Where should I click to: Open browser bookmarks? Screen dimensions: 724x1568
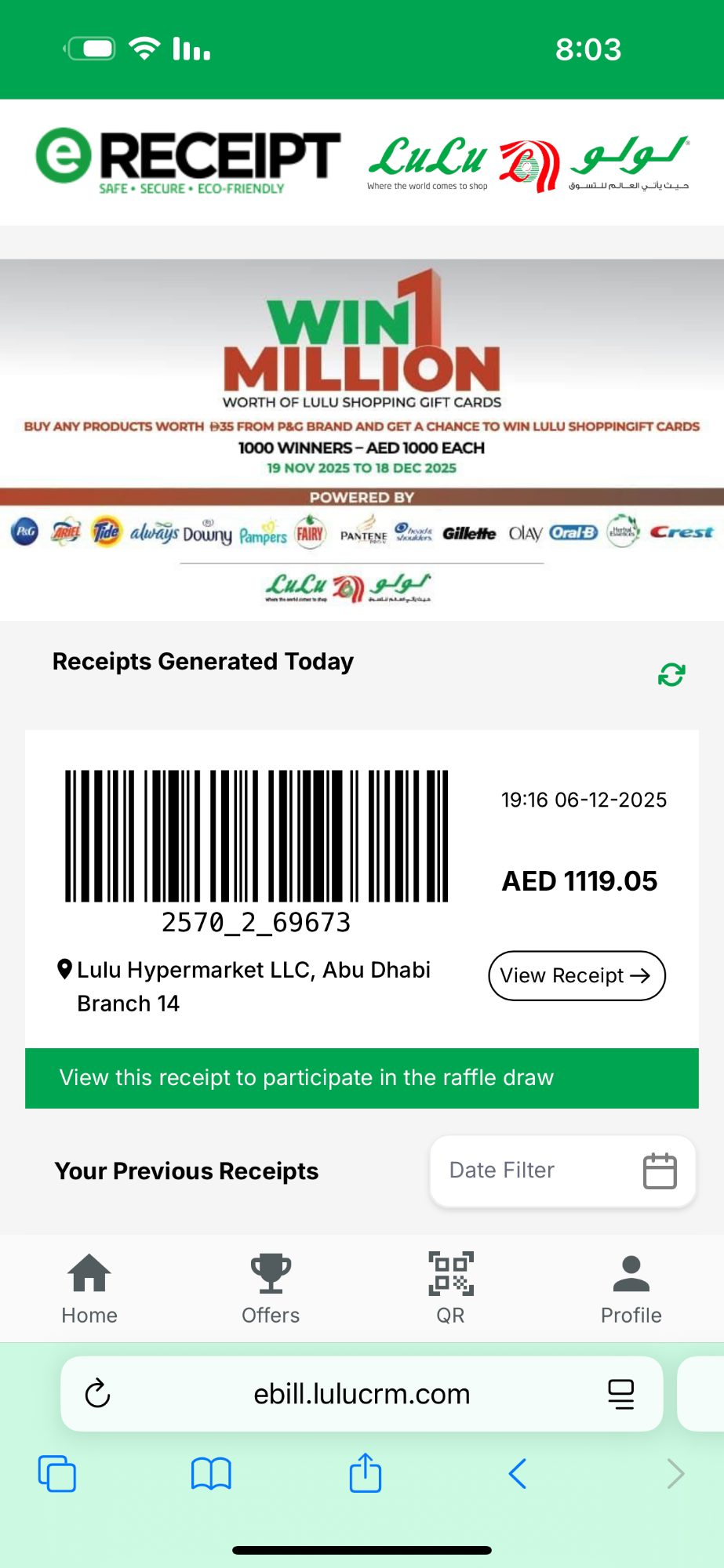coord(211,1474)
